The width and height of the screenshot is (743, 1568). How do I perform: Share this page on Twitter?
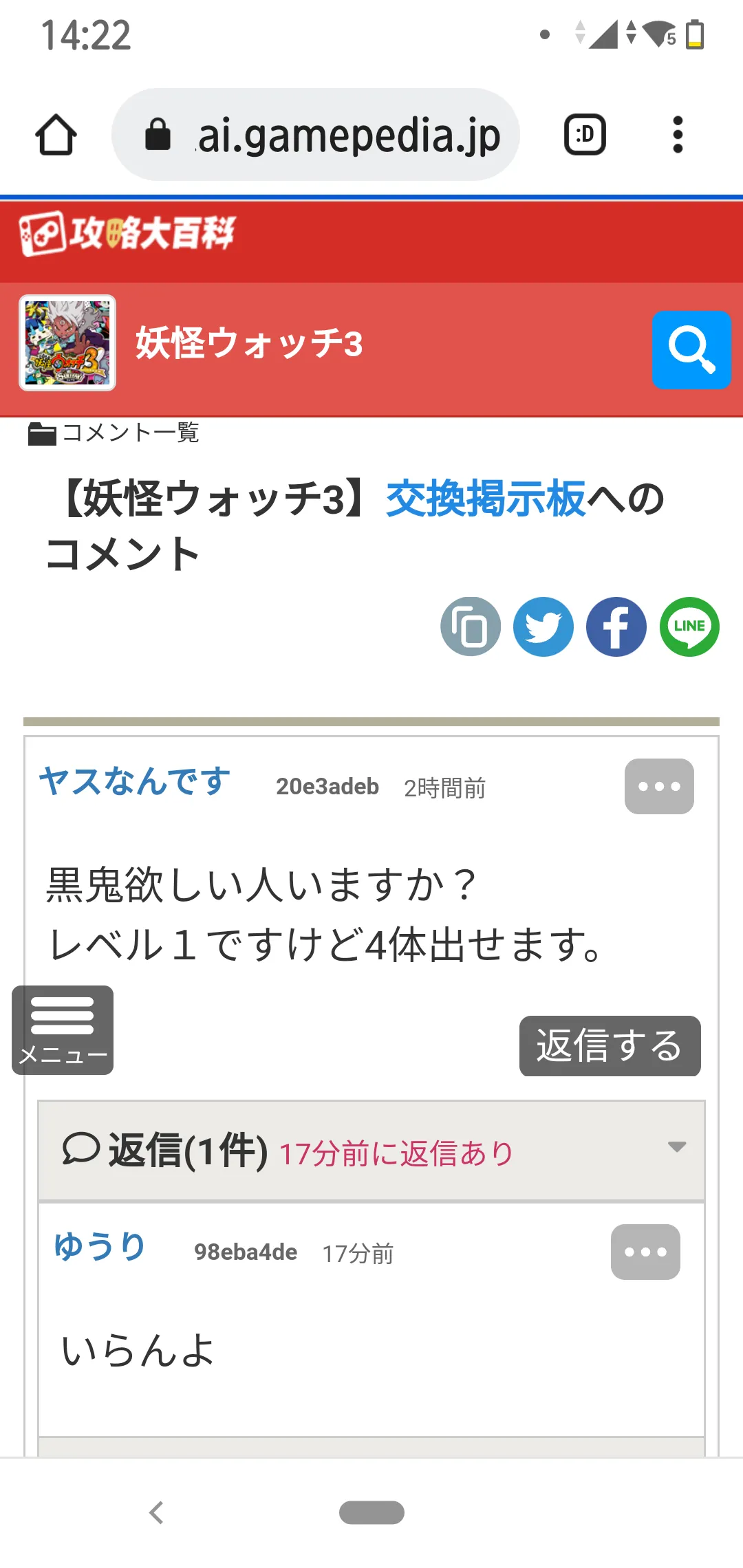click(x=543, y=627)
